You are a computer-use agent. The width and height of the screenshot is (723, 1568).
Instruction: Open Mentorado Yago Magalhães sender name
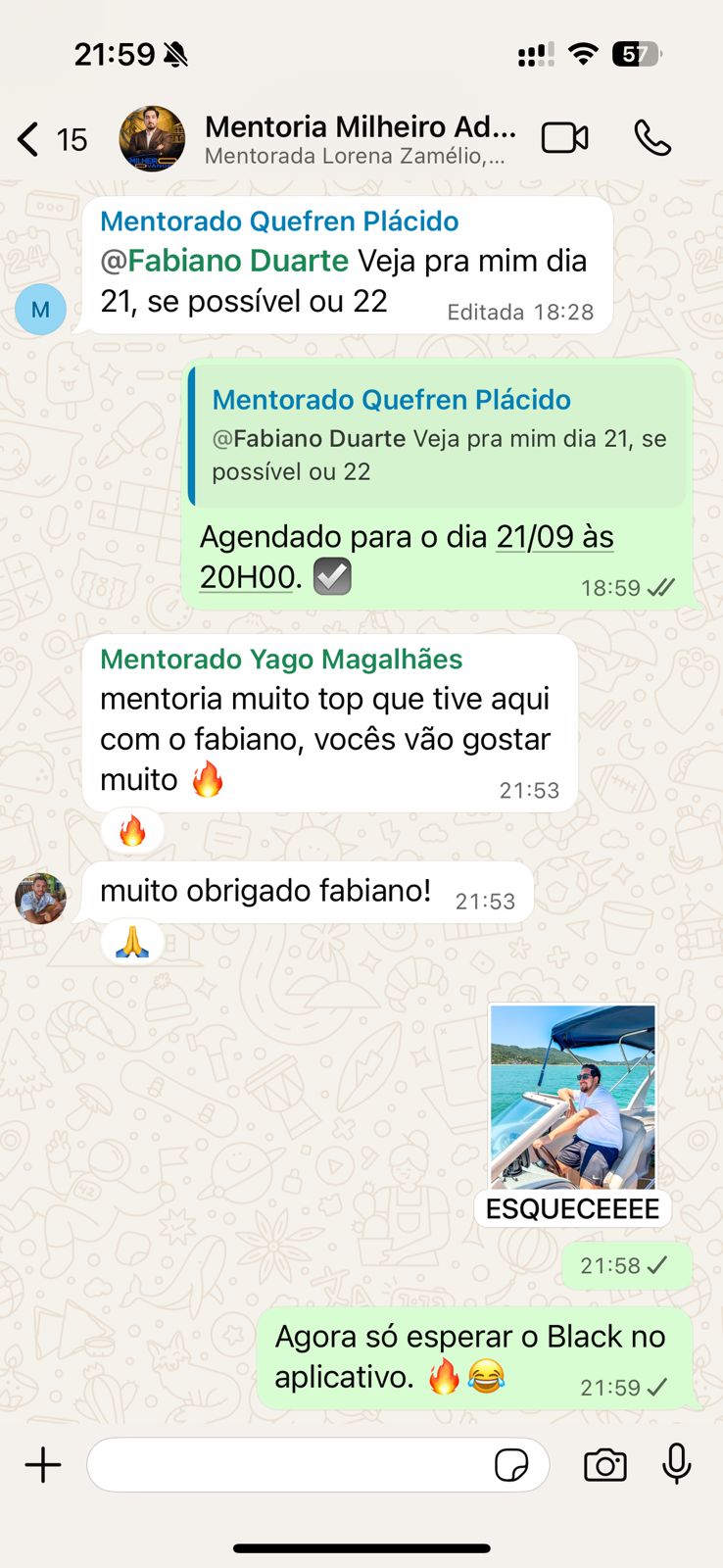[281, 660]
